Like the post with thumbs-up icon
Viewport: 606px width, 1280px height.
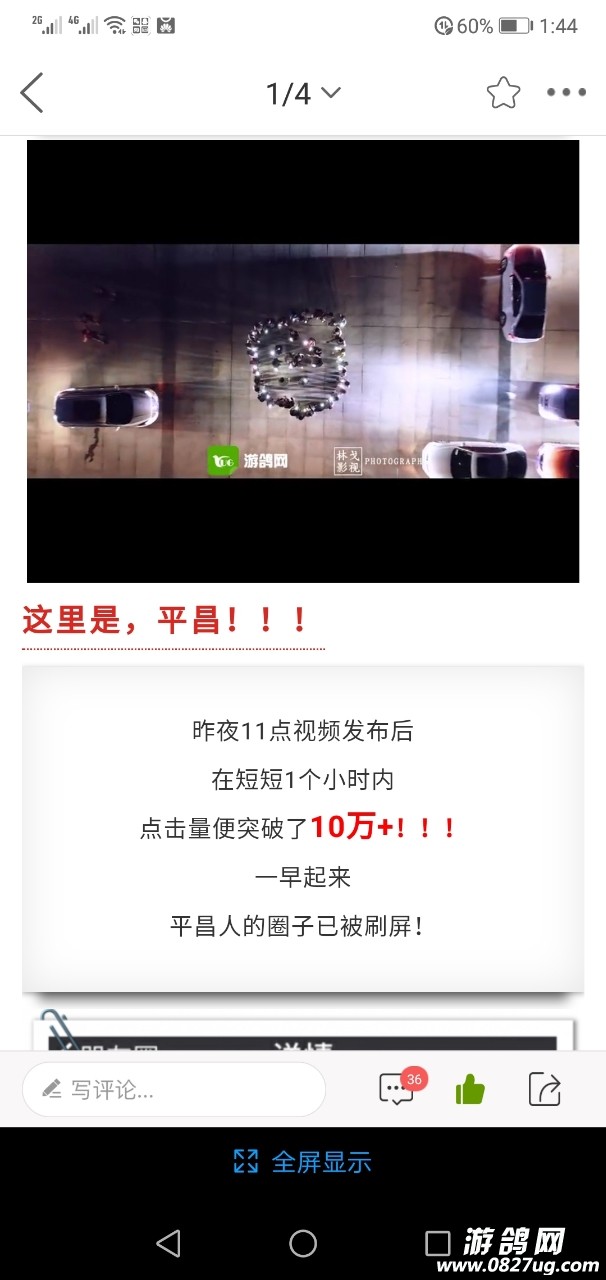click(470, 1089)
